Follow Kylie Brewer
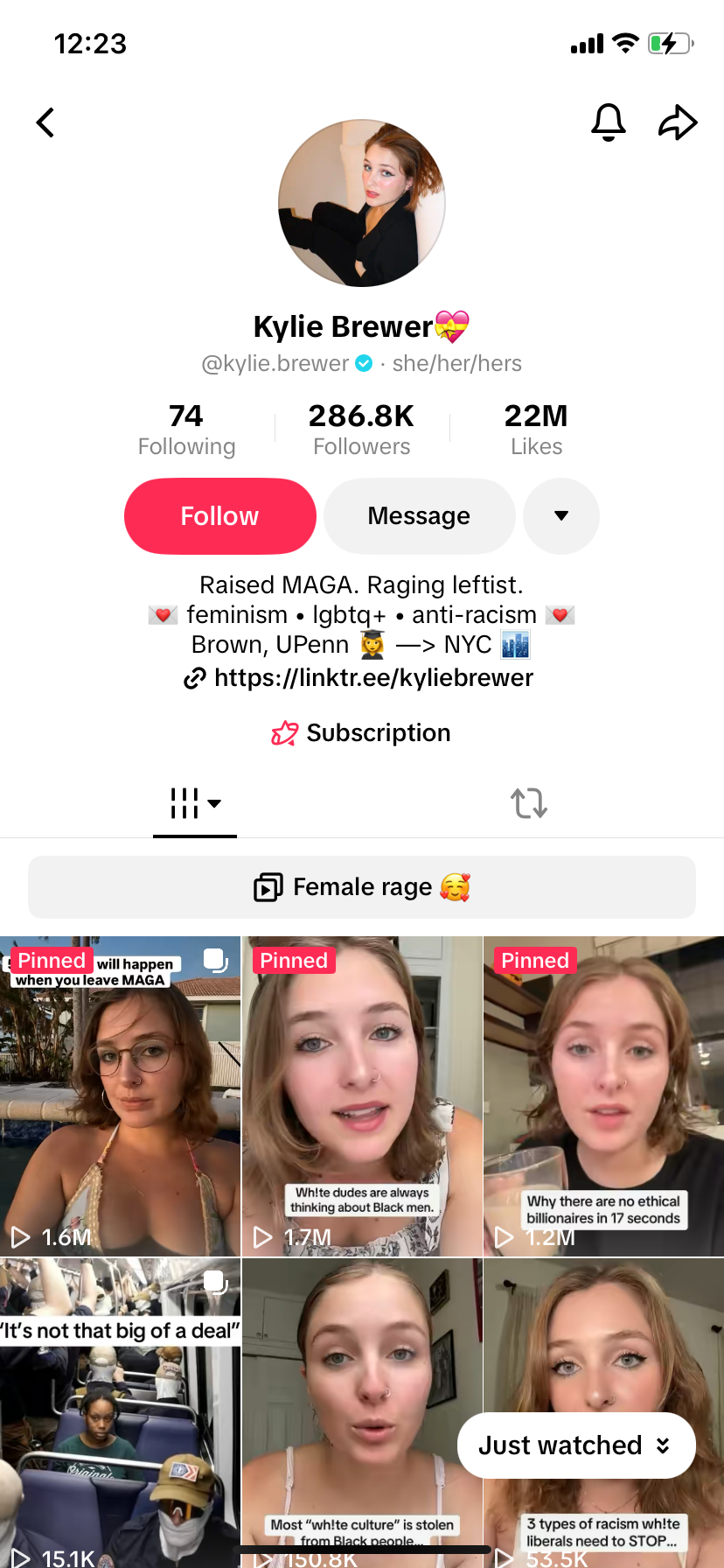Screen dimensions: 724x1568 click(220, 516)
